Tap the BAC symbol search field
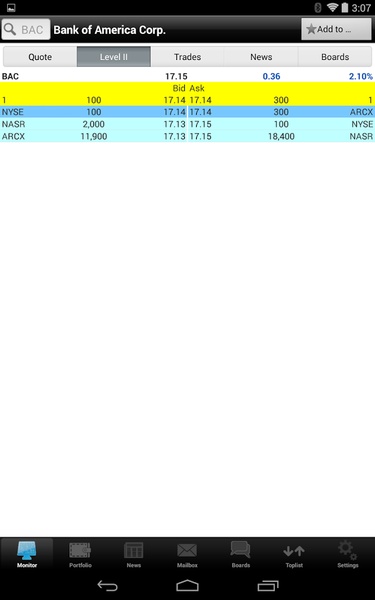375x600 pixels. tap(26, 29)
